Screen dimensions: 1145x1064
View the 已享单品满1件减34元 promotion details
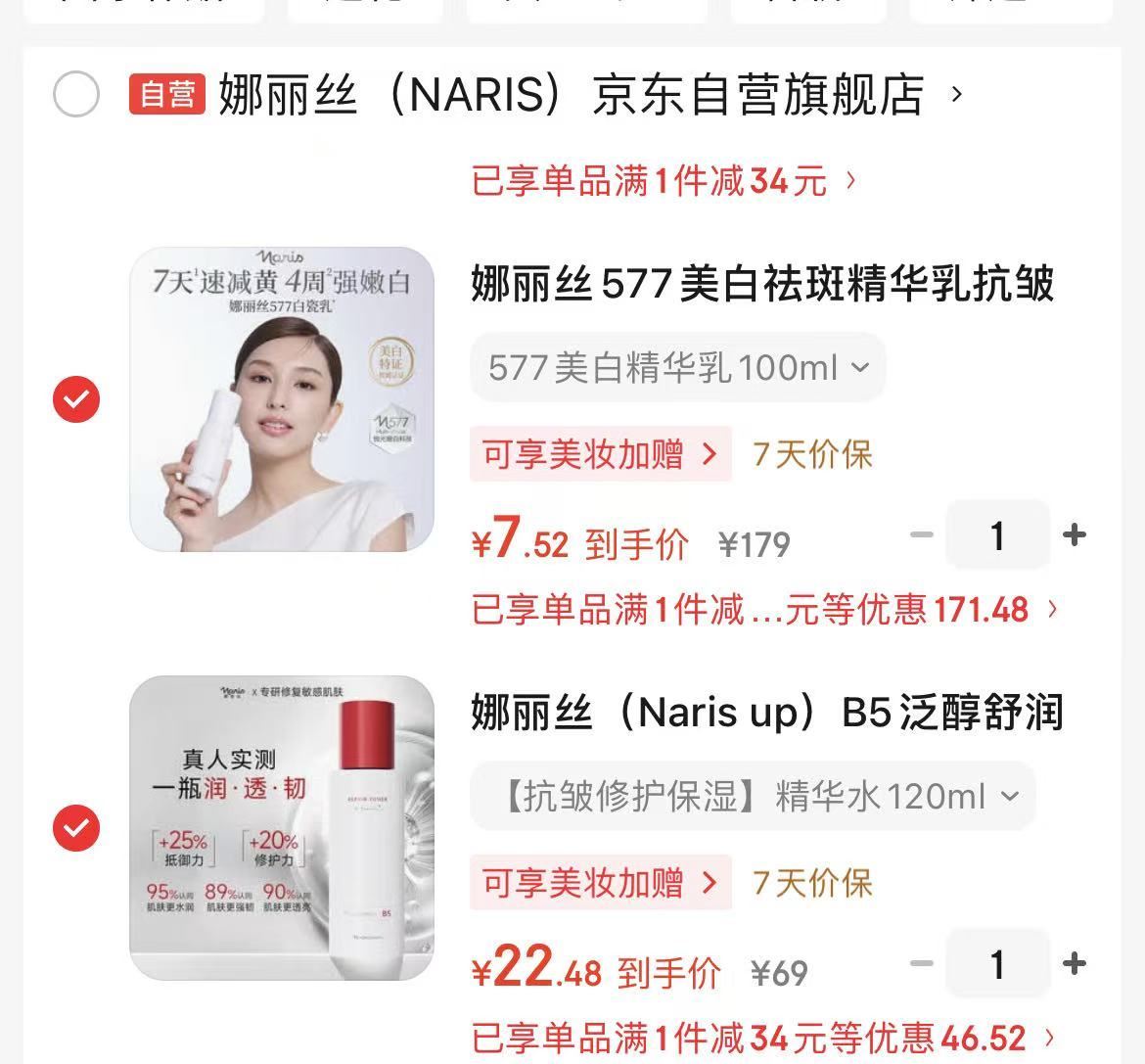coord(664,181)
